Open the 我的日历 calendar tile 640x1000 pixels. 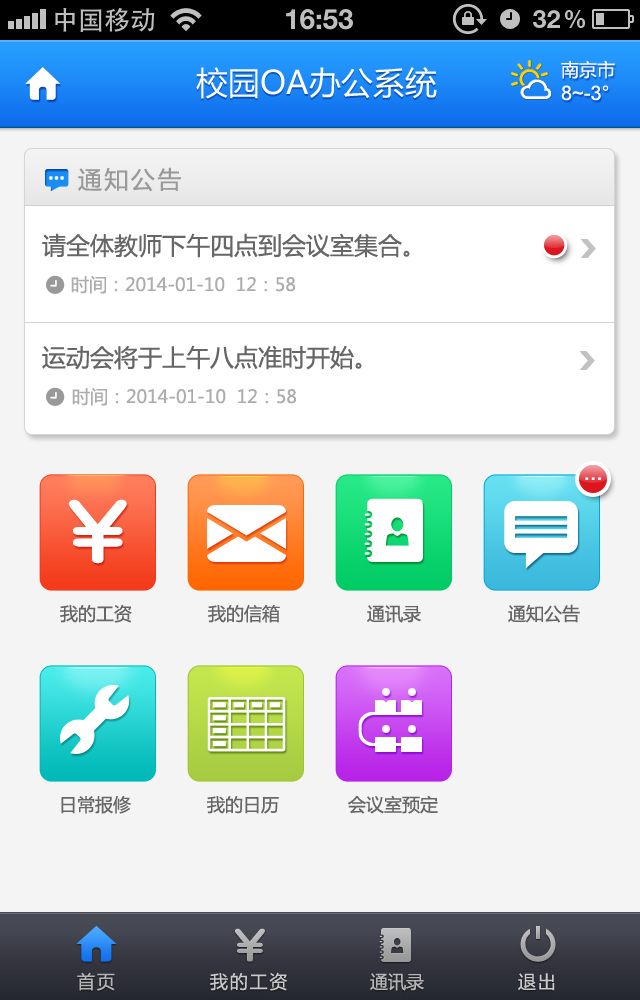click(x=245, y=724)
